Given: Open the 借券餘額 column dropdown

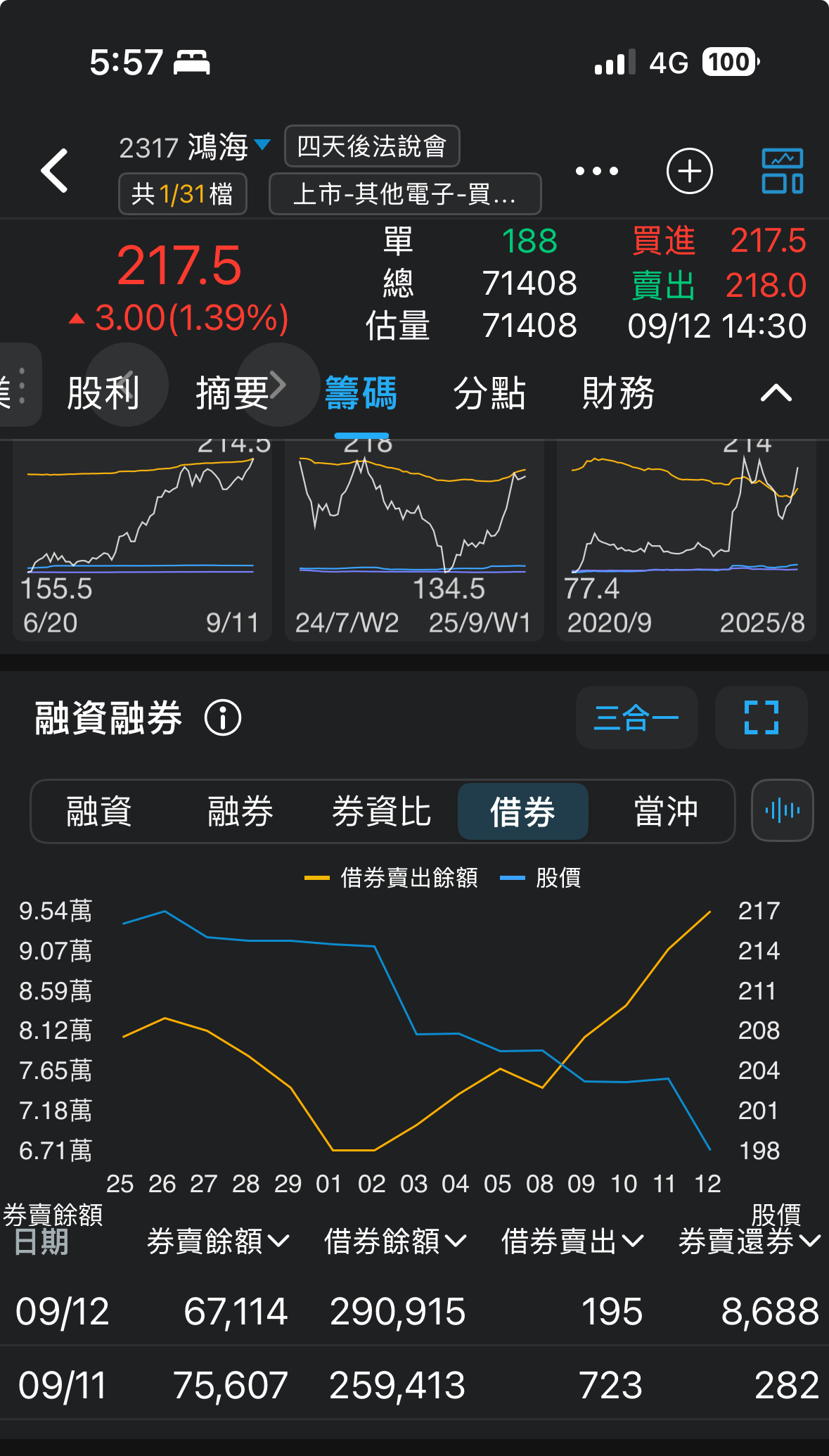Looking at the screenshot, I should (x=395, y=1241).
